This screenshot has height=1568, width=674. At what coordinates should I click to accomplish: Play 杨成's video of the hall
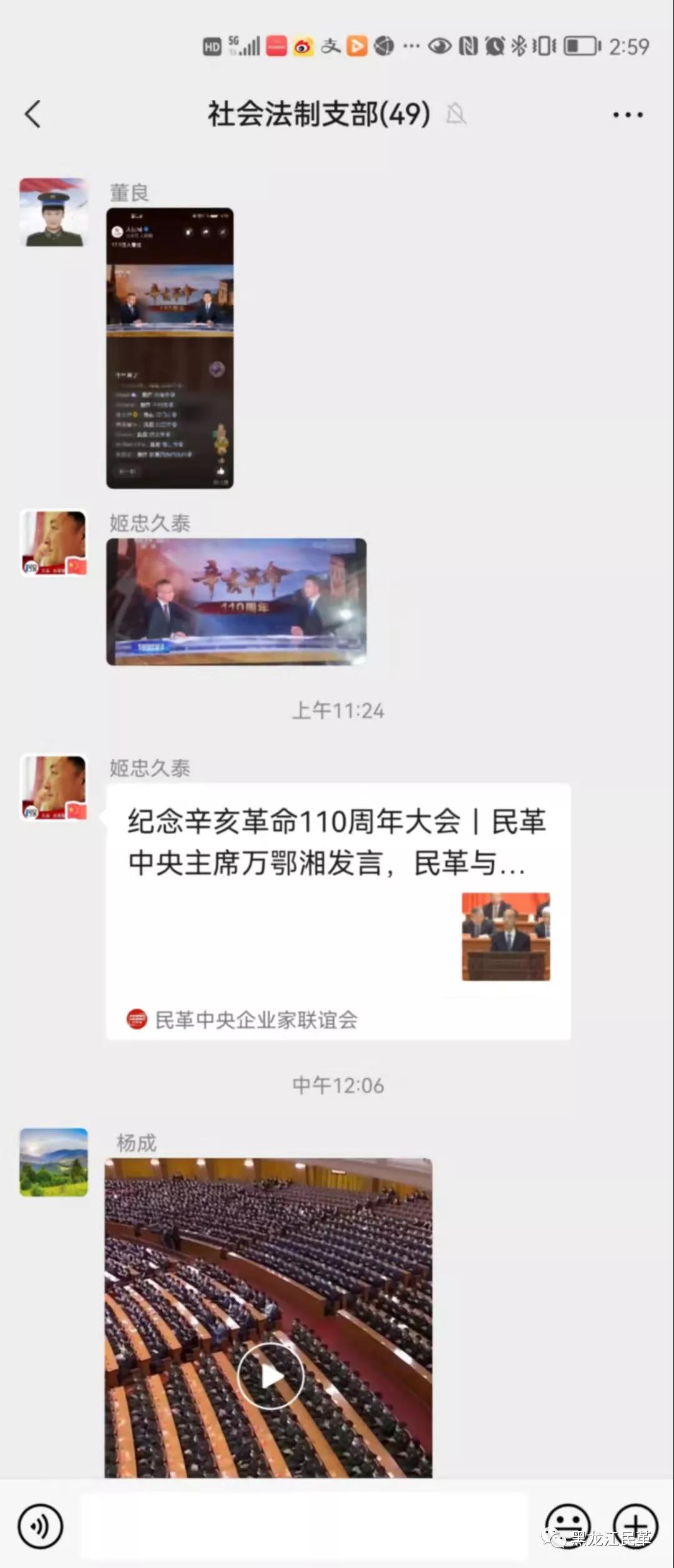(270, 1375)
